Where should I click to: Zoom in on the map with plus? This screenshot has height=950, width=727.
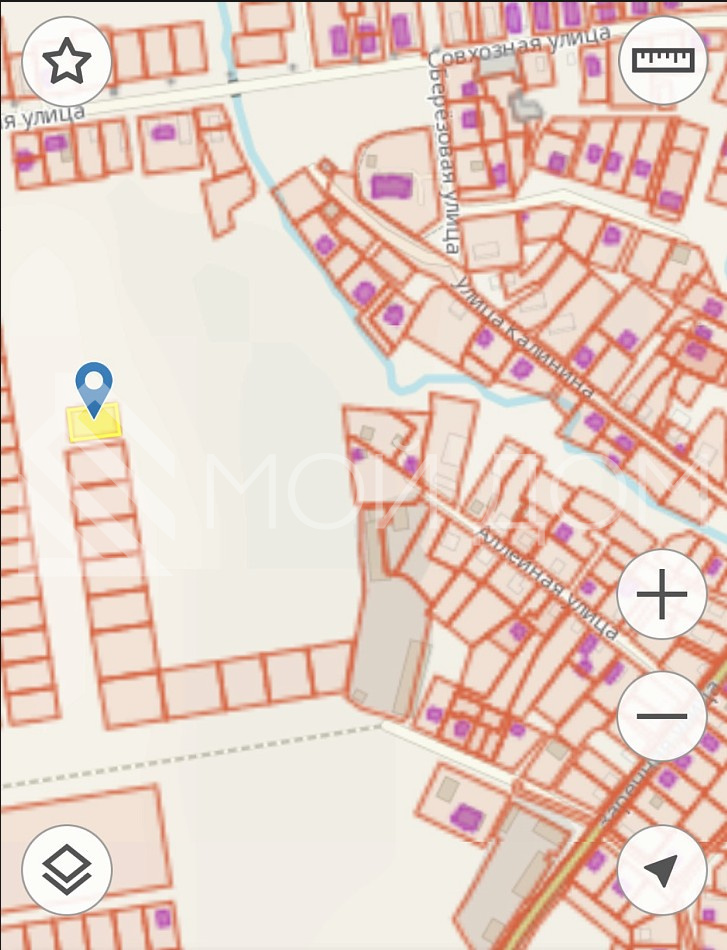pos(662,595)
